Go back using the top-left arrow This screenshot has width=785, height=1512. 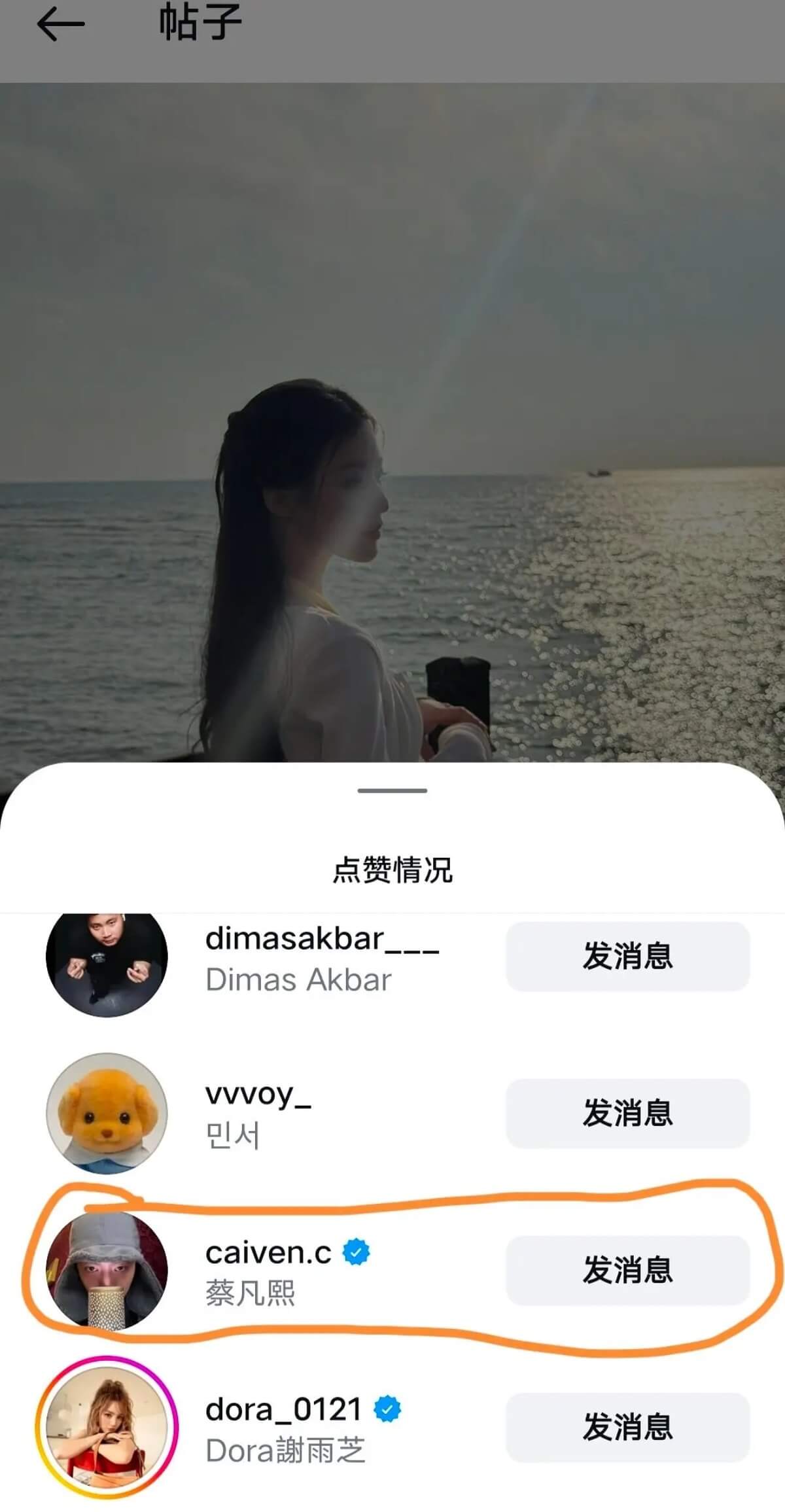coord(60,25)
